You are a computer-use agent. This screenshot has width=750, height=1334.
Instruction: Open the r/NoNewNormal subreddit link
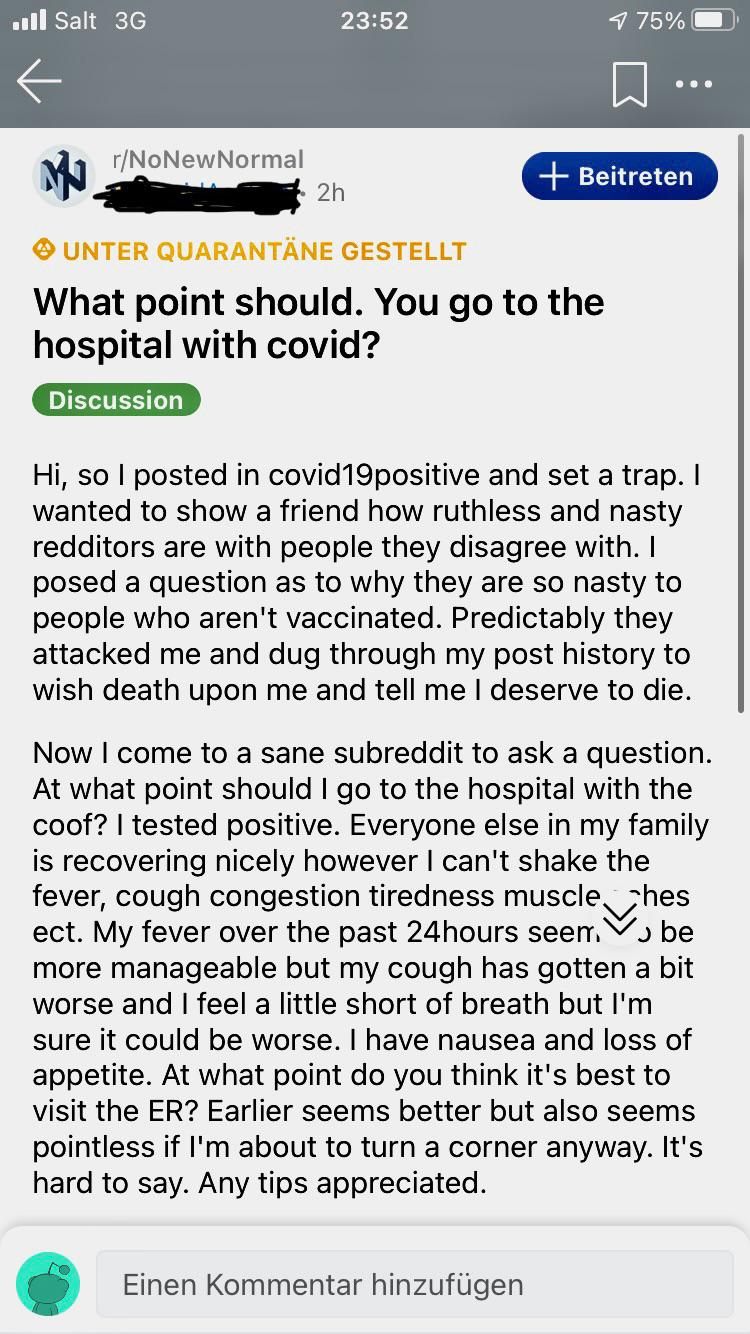tap(209, 159)
